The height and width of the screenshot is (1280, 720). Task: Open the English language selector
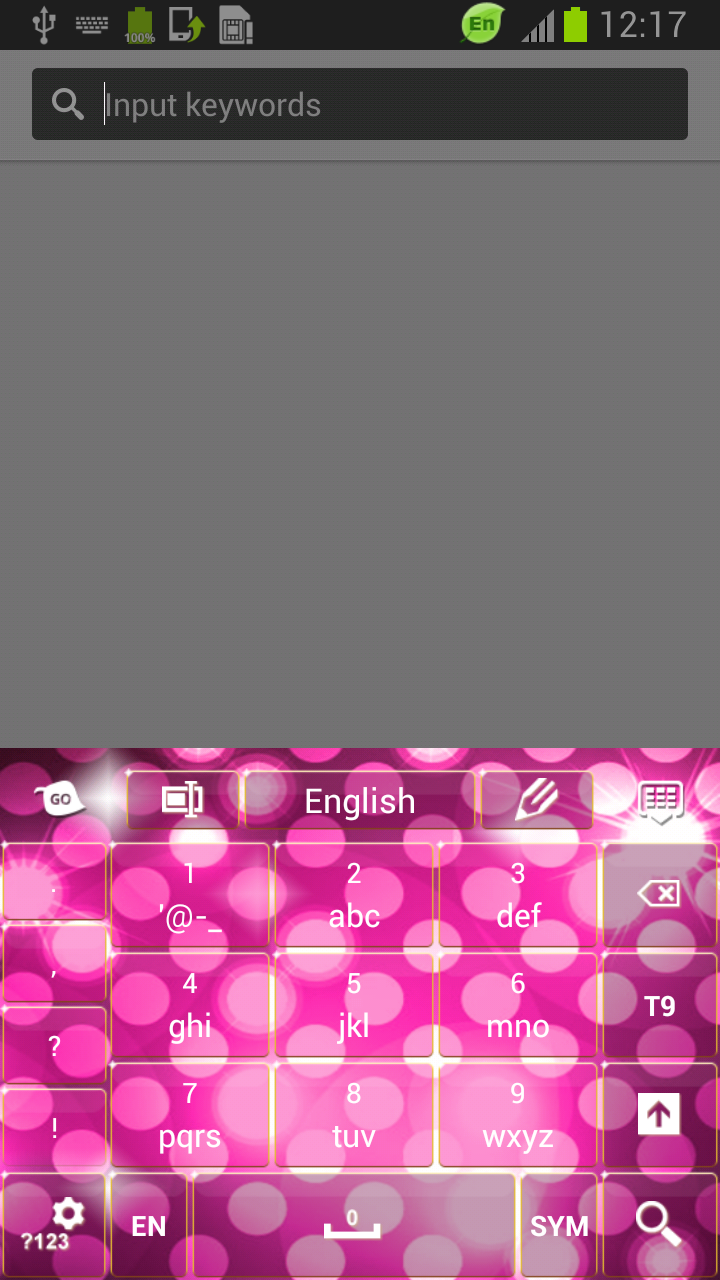click(x=360, y=800)
